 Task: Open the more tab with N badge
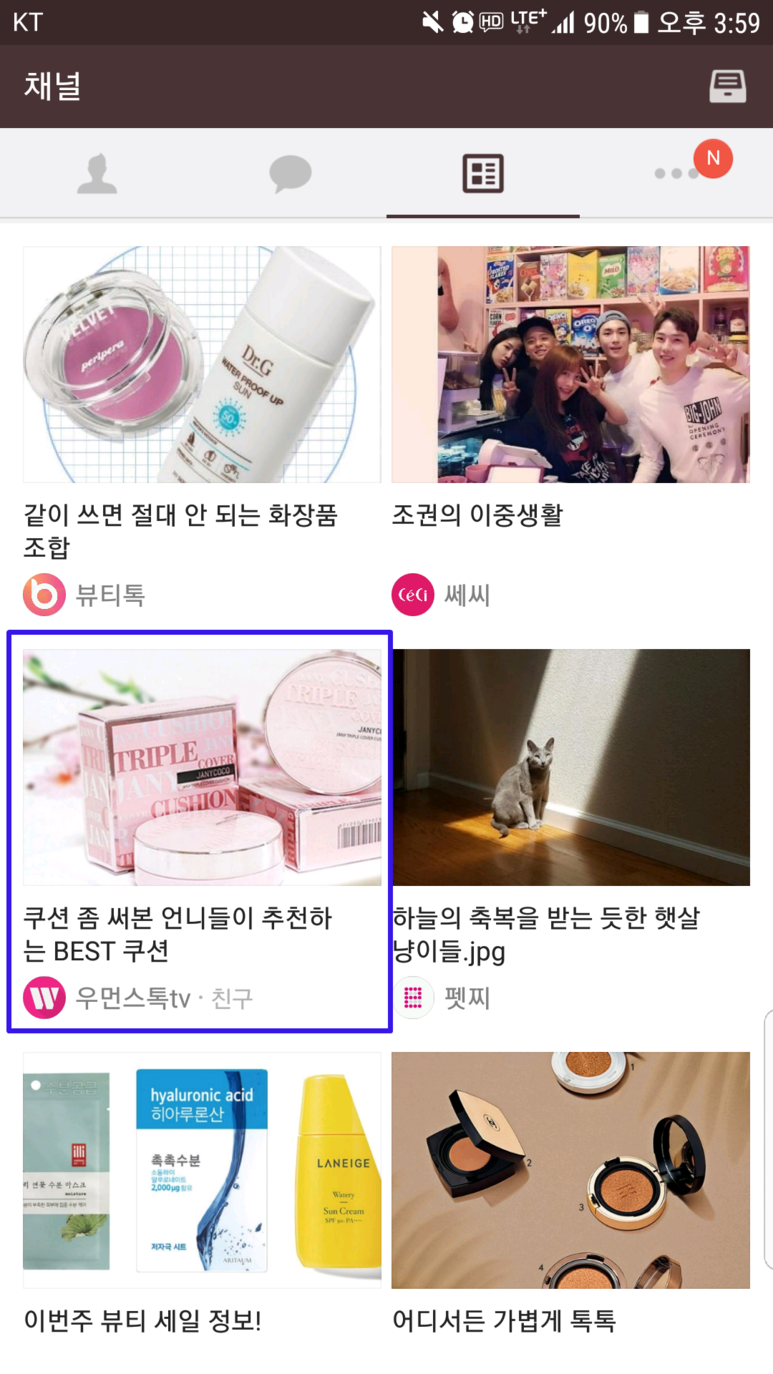pyautogui.click(x=677, y=173)
